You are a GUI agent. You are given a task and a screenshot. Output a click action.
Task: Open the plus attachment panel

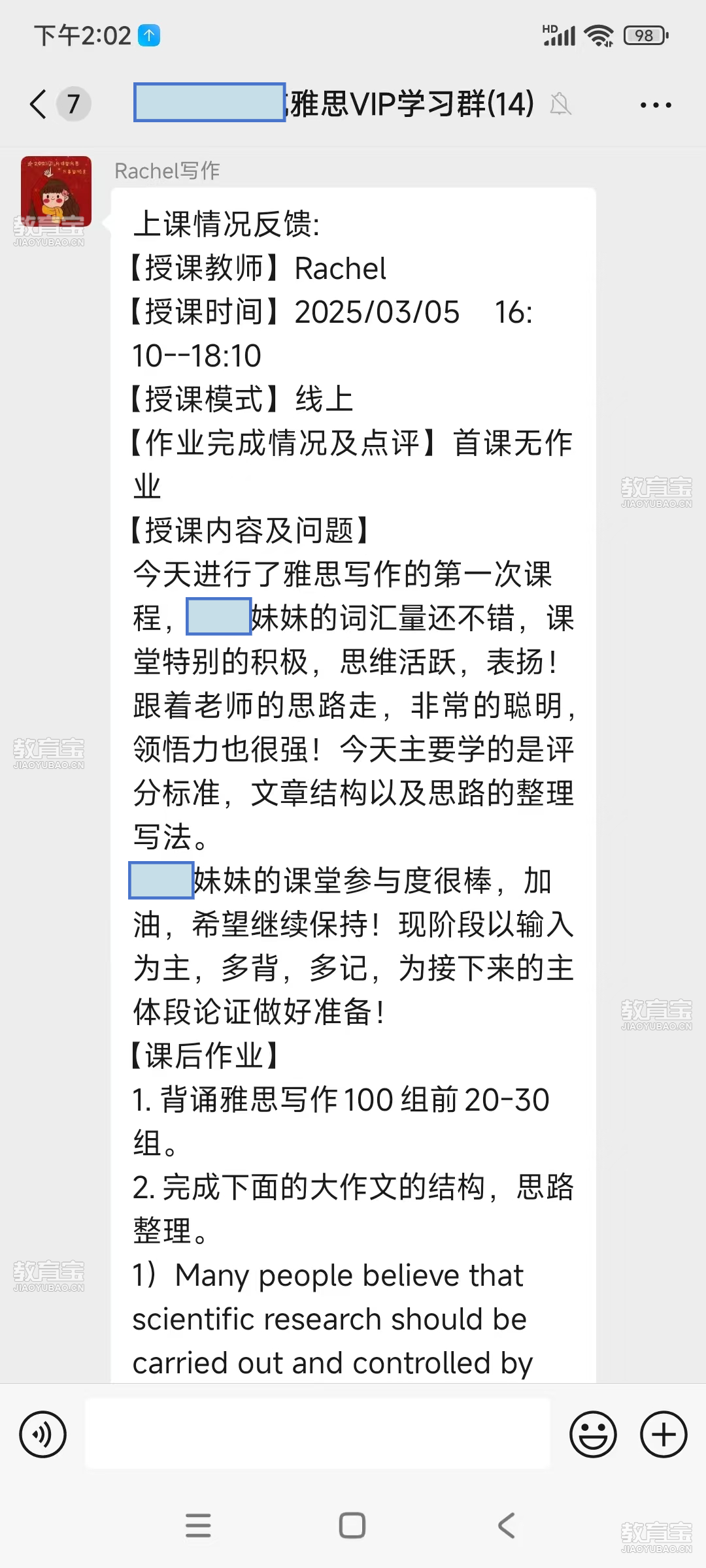coord(664,1435)
